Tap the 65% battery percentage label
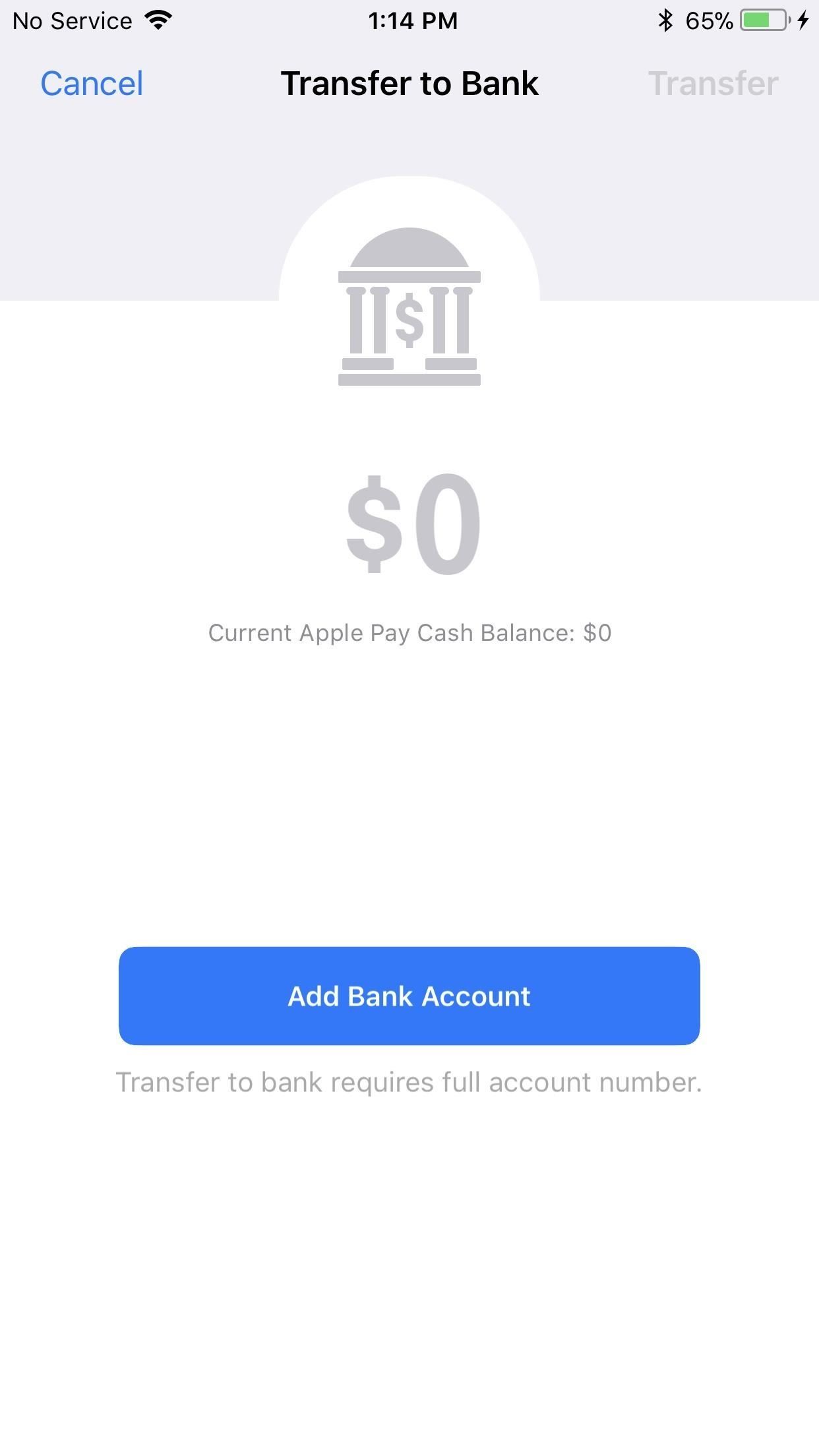This screenshot has width=819, height=1456. [709, 20]
